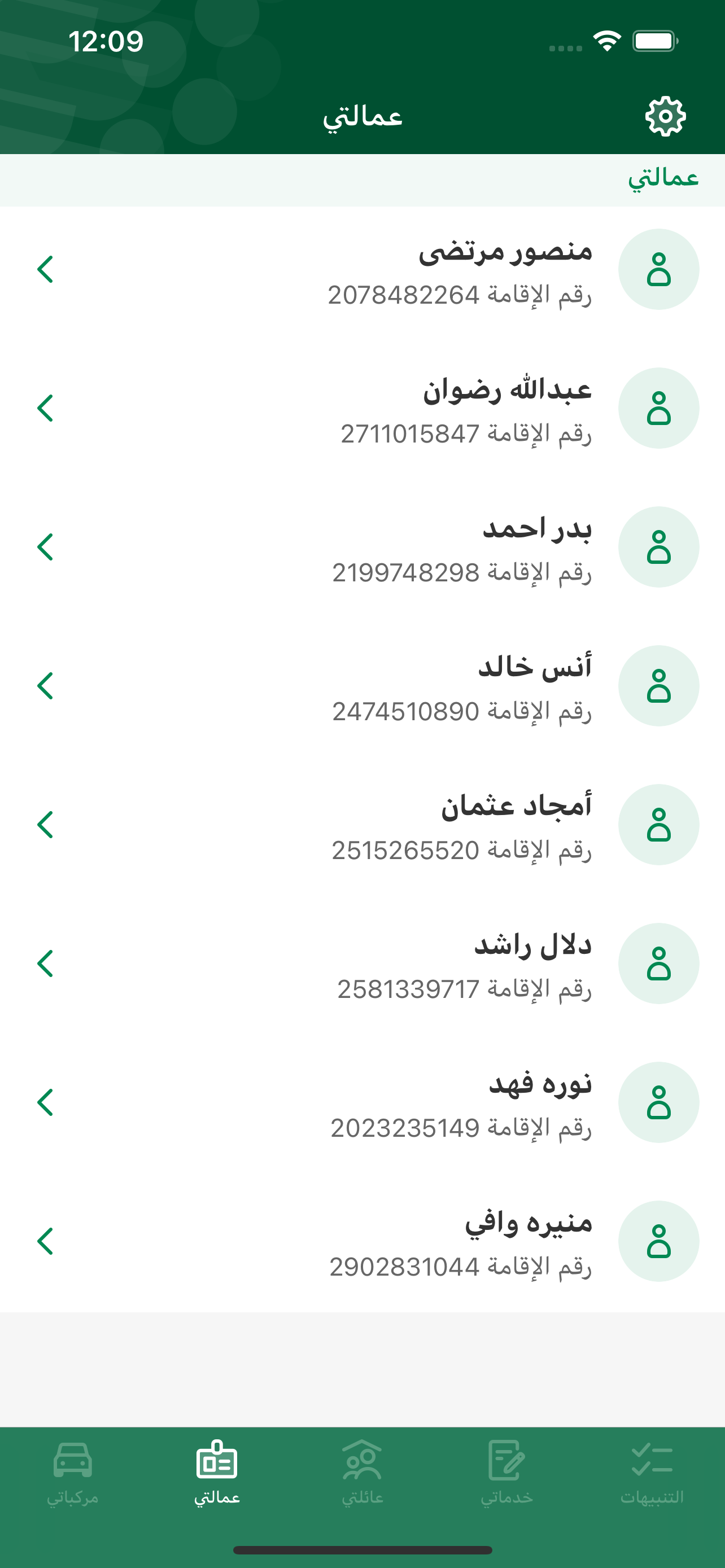The image size is (725, 1568).
Task: Expand details for أنس خالد
Action: pos(46,685)
